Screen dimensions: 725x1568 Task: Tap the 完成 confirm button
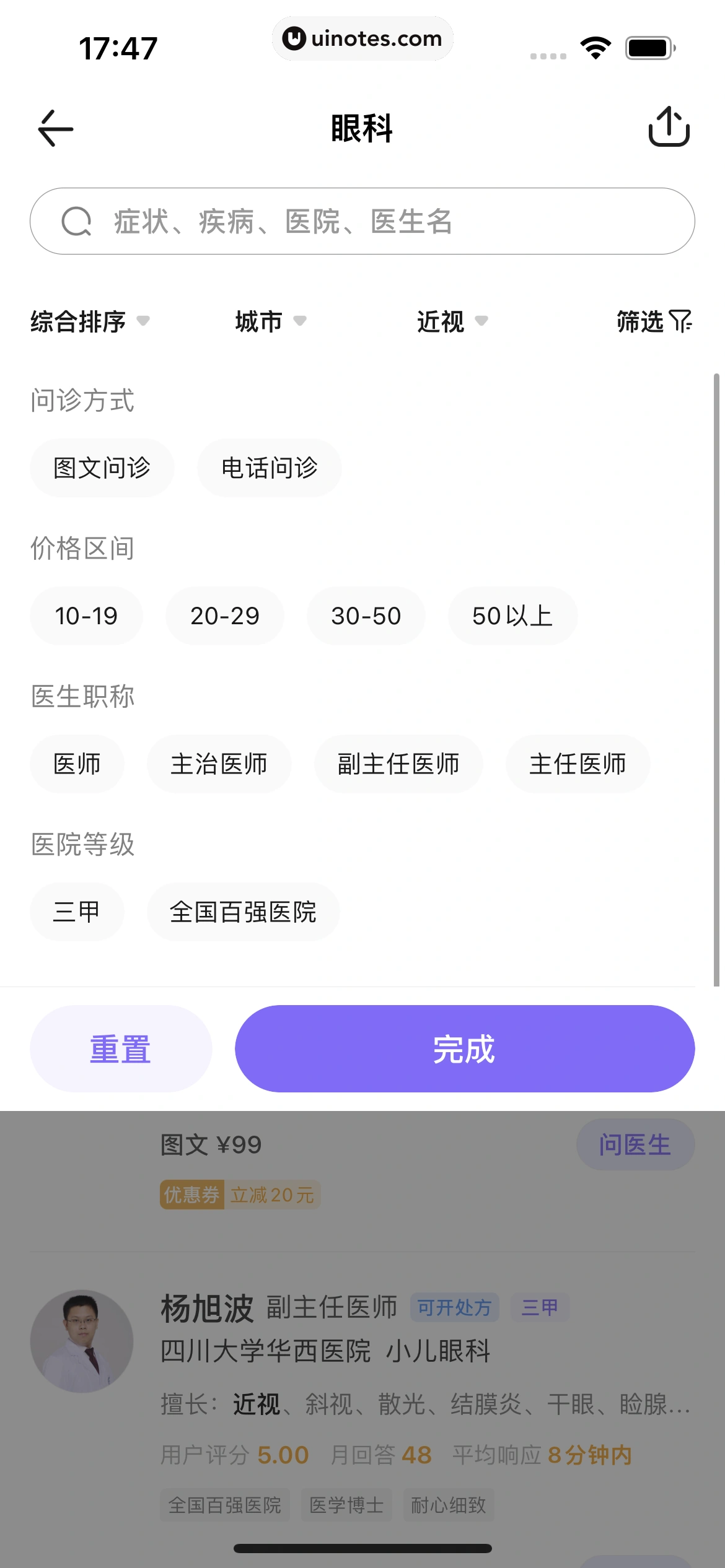pyautogui.click(x=464, y=1048)
